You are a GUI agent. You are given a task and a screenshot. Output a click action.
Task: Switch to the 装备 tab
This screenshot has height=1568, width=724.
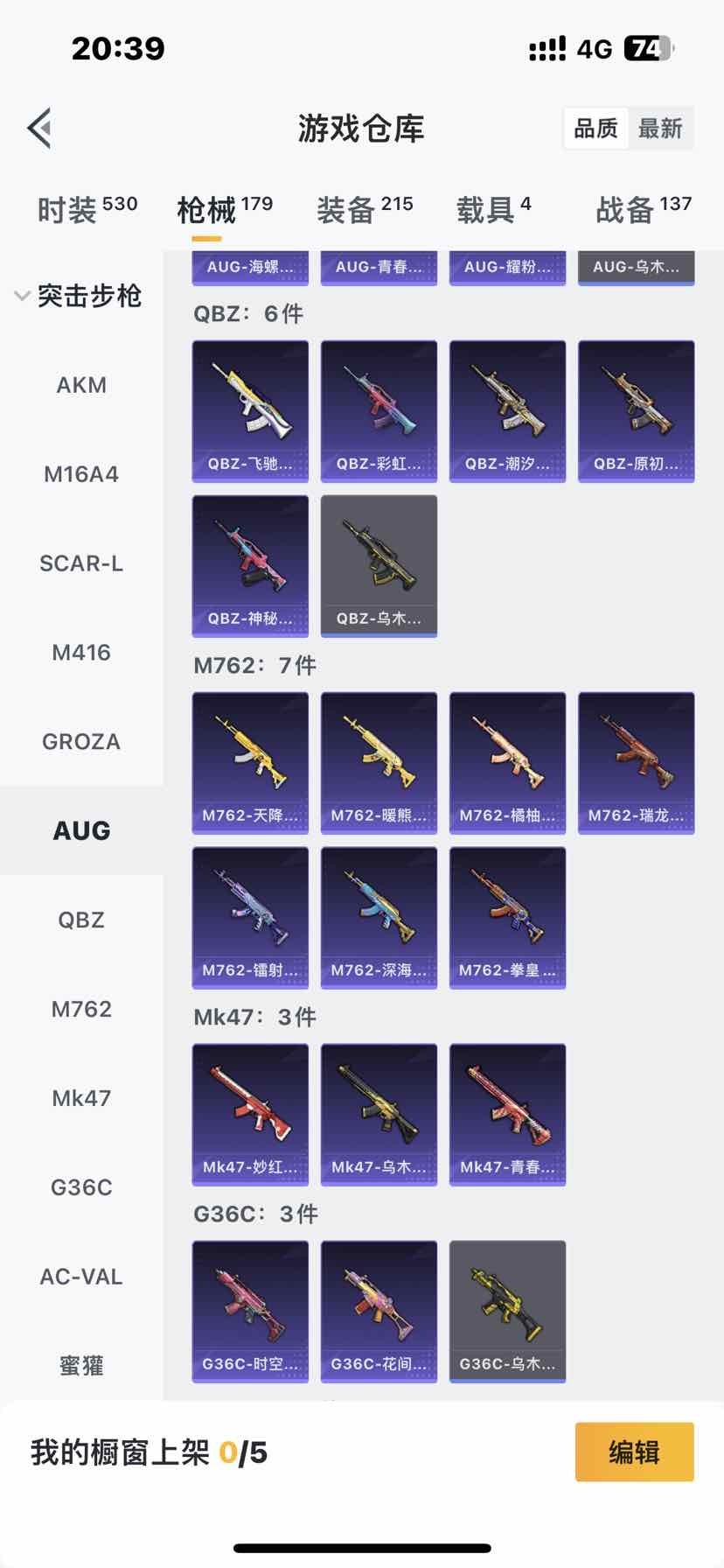coord(365,209)
